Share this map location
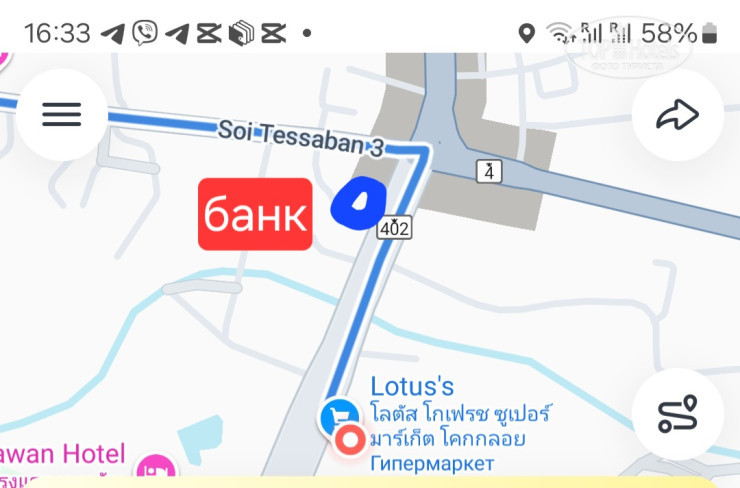This screenshot has width=740, height=488. point(677,115)
